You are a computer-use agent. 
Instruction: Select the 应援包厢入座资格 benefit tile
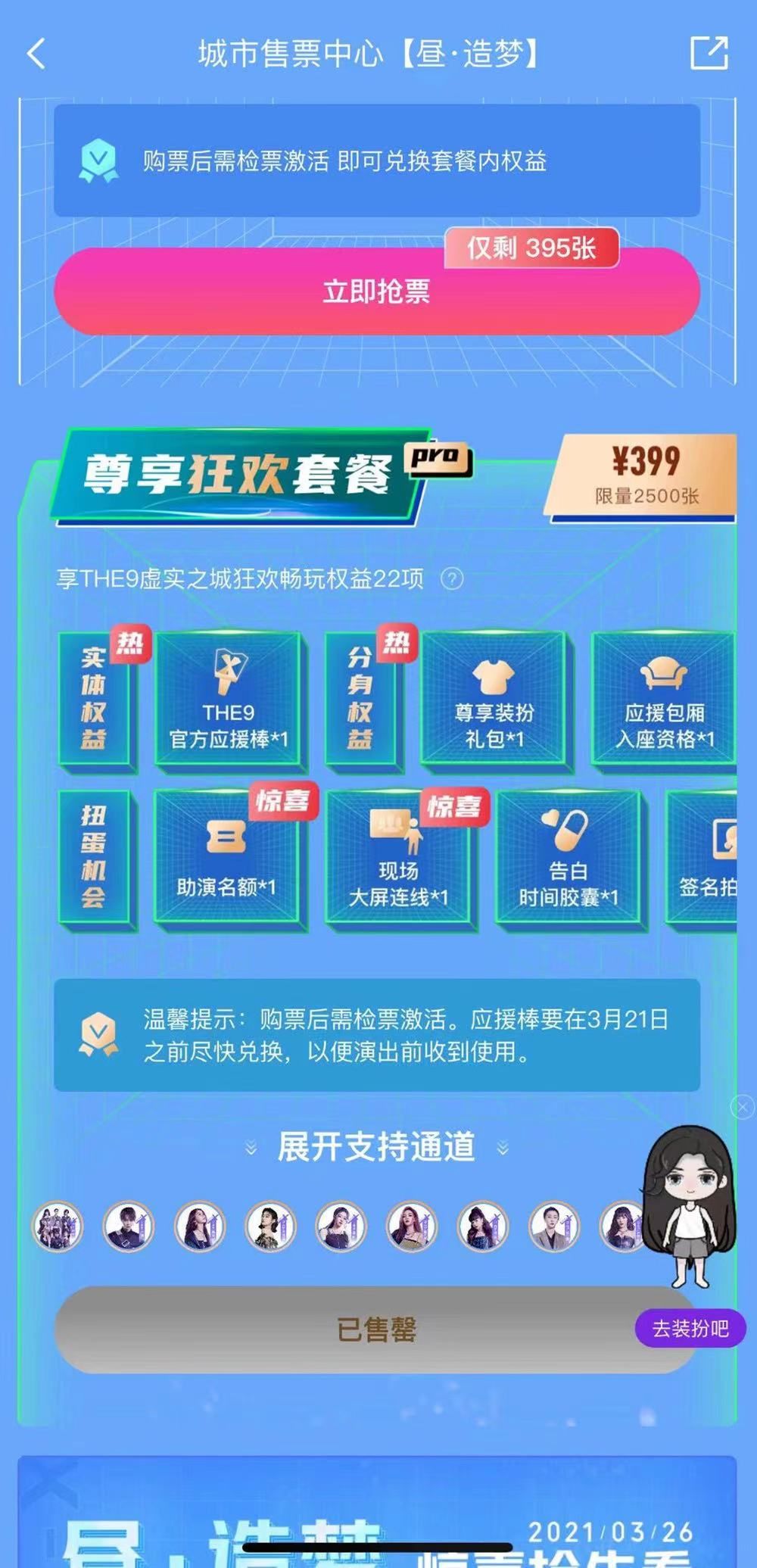pos(663,700)
